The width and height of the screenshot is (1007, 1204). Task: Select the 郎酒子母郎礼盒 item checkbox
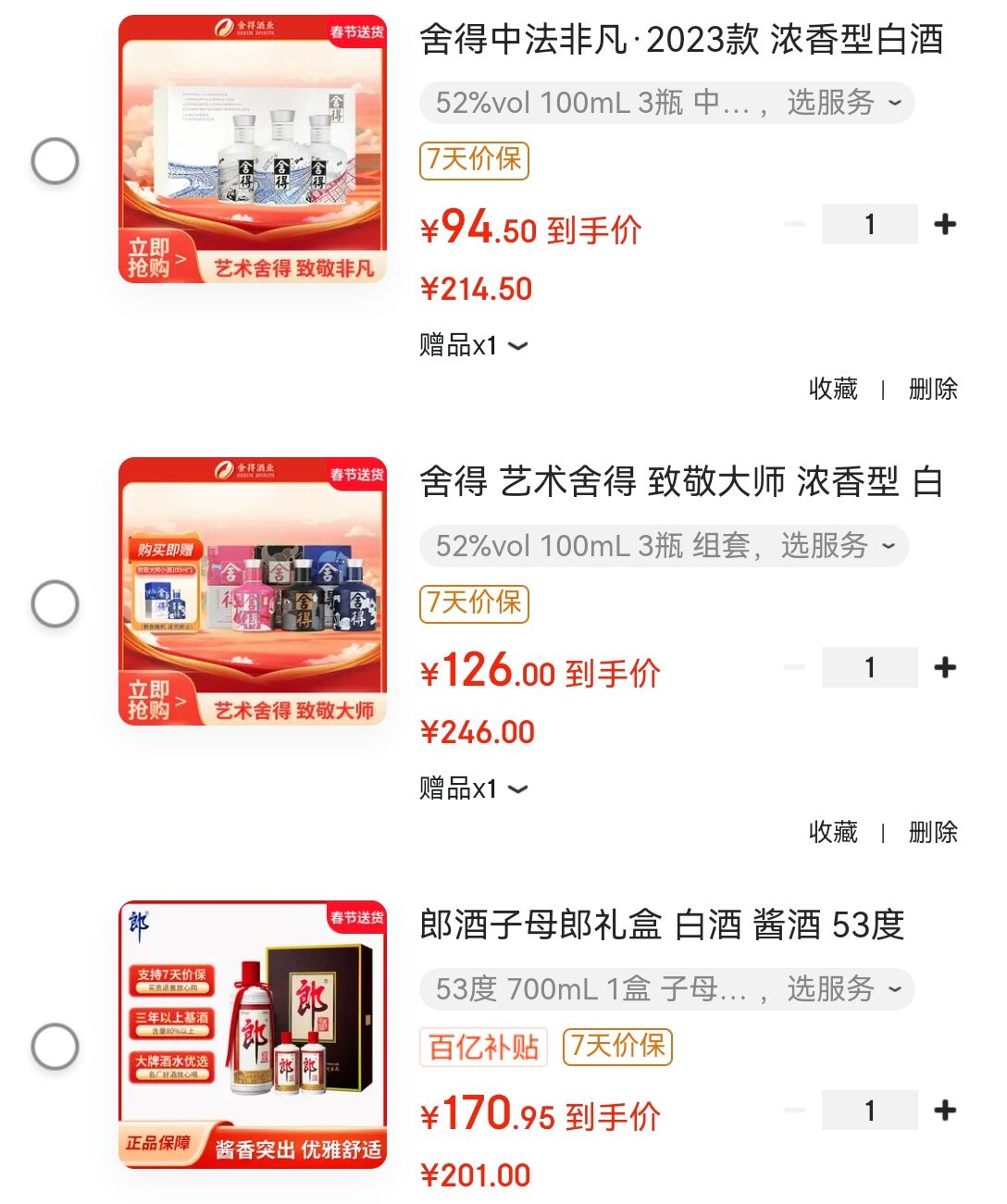(x=56, y=1047)
